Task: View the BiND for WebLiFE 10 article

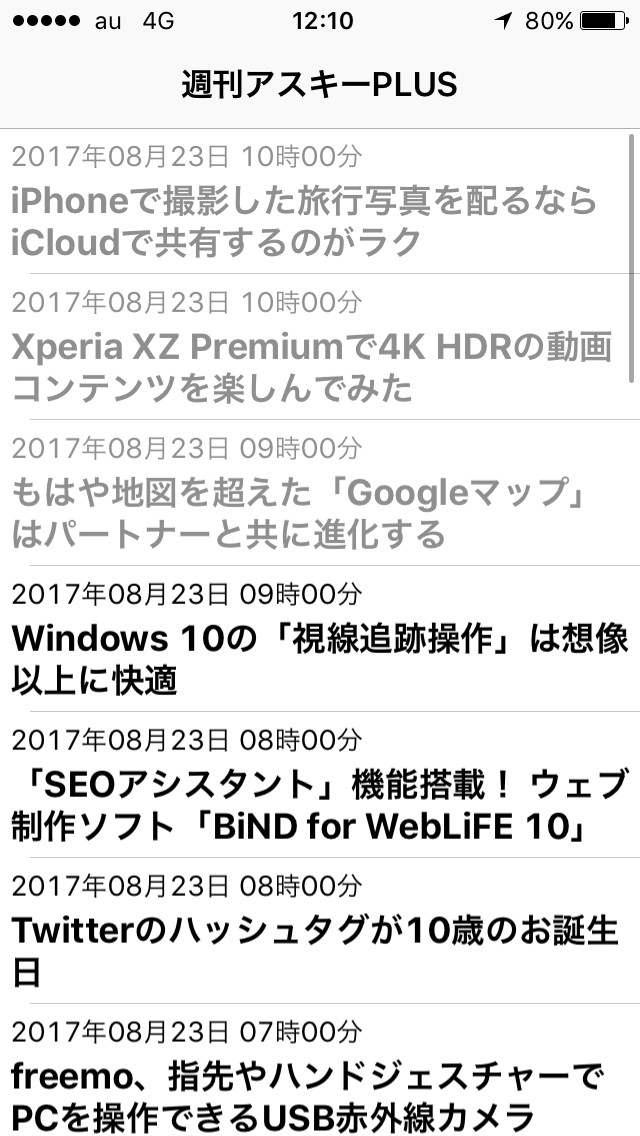Action: pyautogui.click(x=320, y=805)
